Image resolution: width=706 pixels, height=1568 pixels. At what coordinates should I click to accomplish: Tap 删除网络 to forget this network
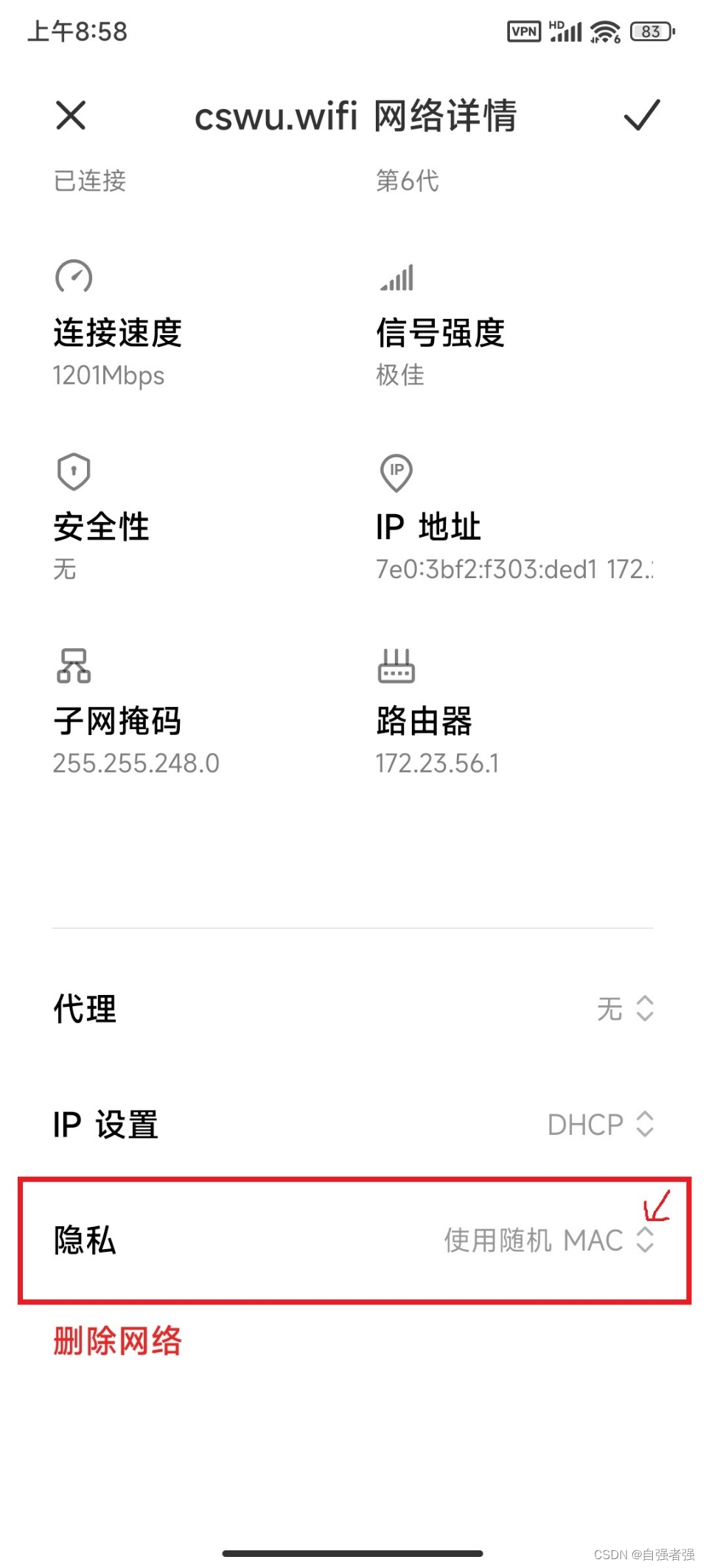[x=118, y=1340]
